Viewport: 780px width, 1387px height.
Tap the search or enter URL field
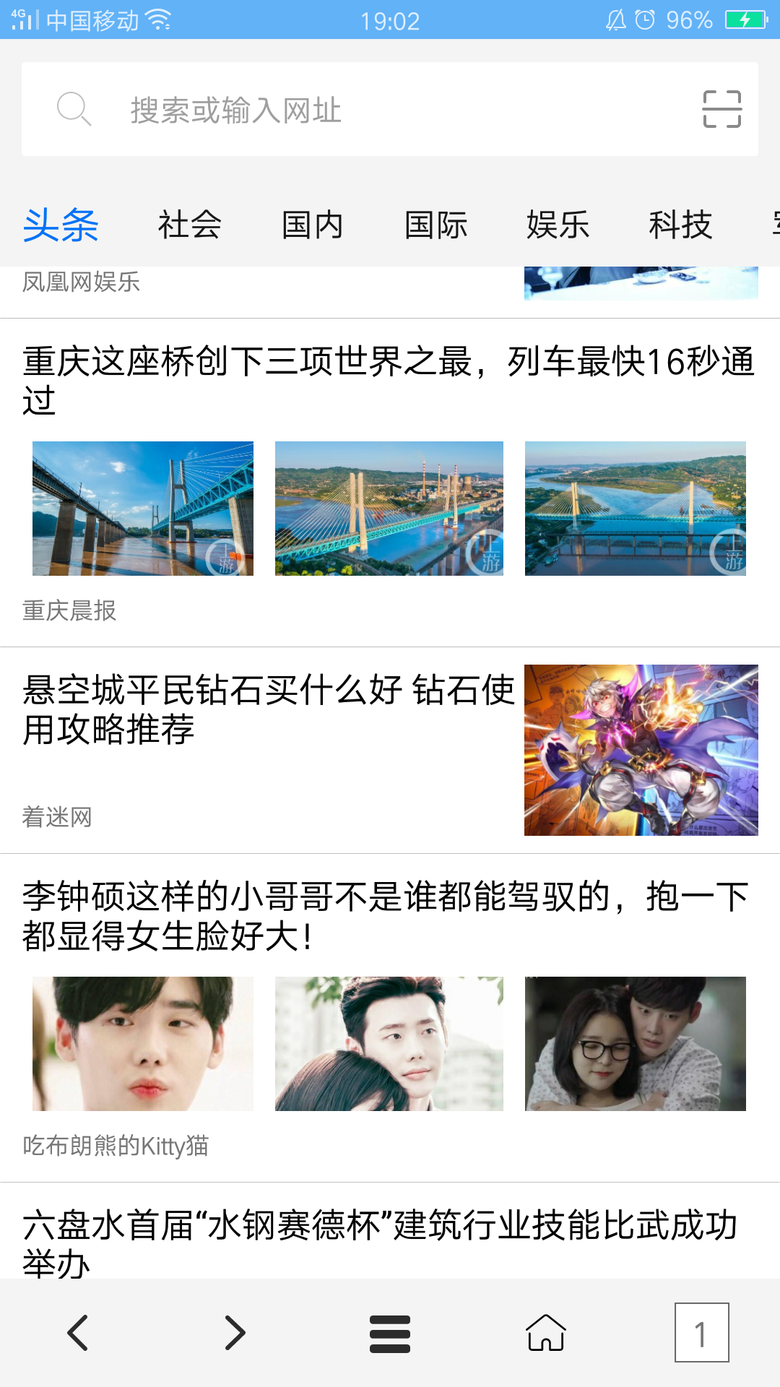click(380, 109)
